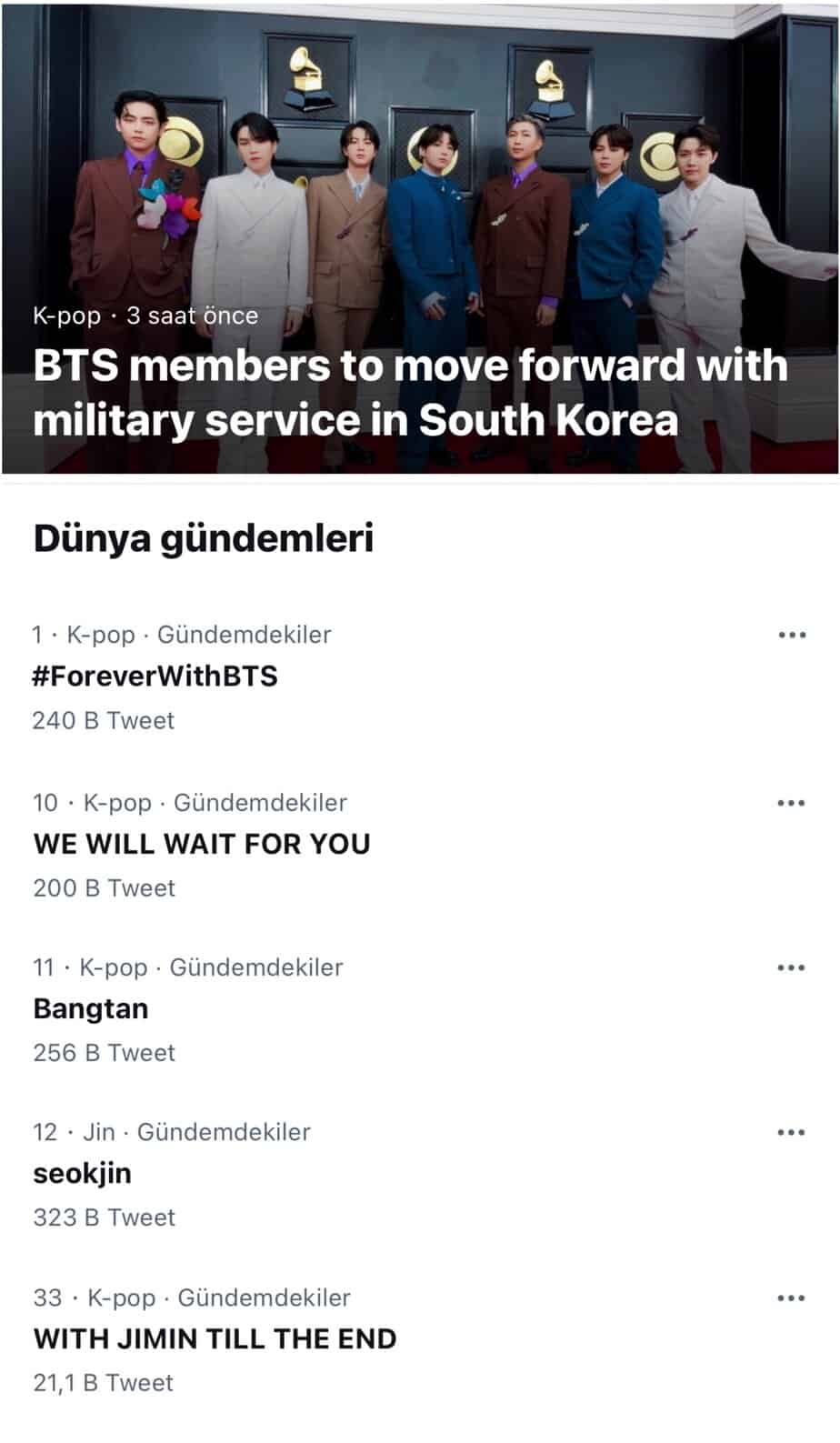840x1443 pixels.
Task: Open the seokjin trending topic
Action: coord(83,1173)
